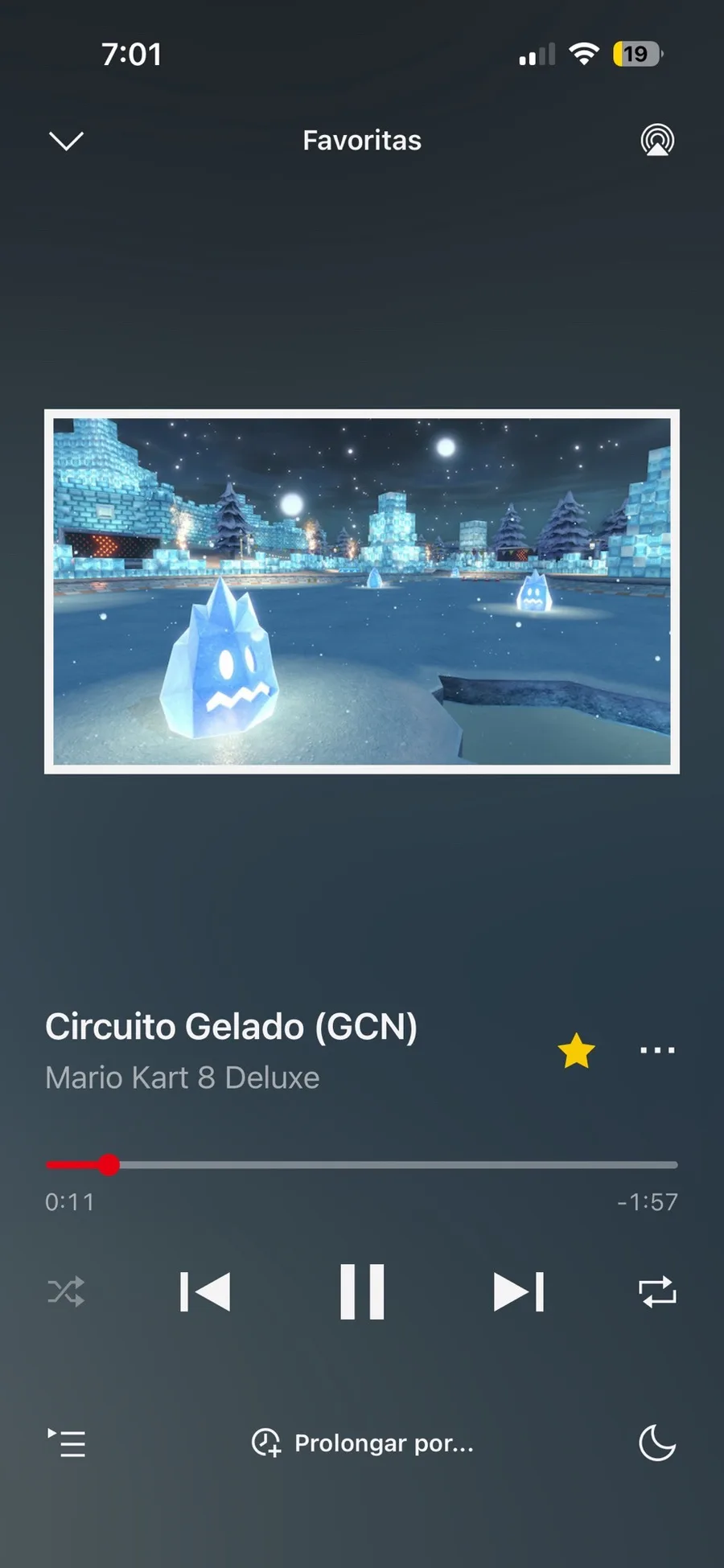Toggle shuffle mode
The height and width of the screenshot is (1568, 724).
click(x=66, y=1292)
